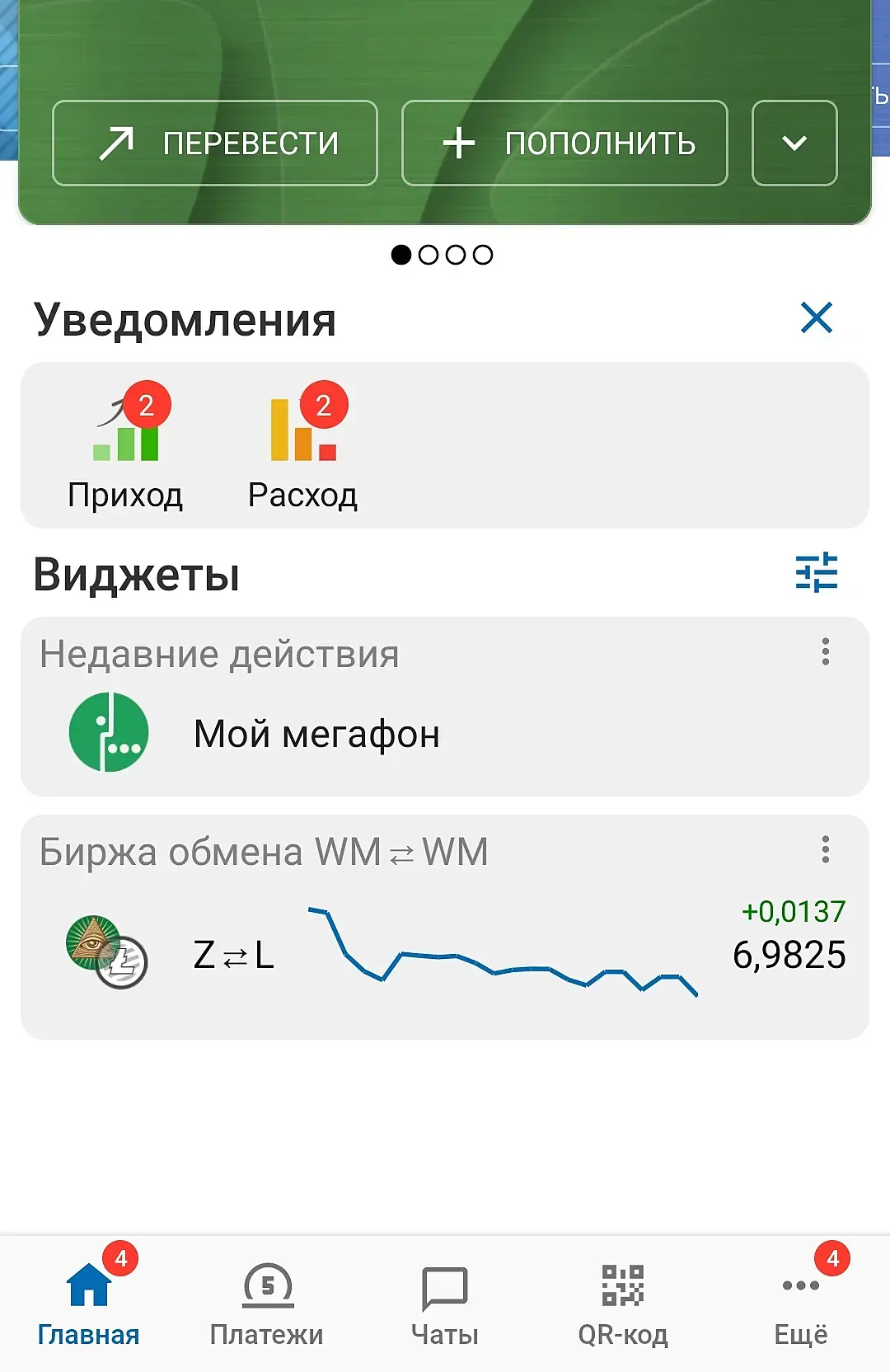890x1372 pixels.
Task: Open the Z⇄L exchange rate row
Action: [x=445, y=955]
